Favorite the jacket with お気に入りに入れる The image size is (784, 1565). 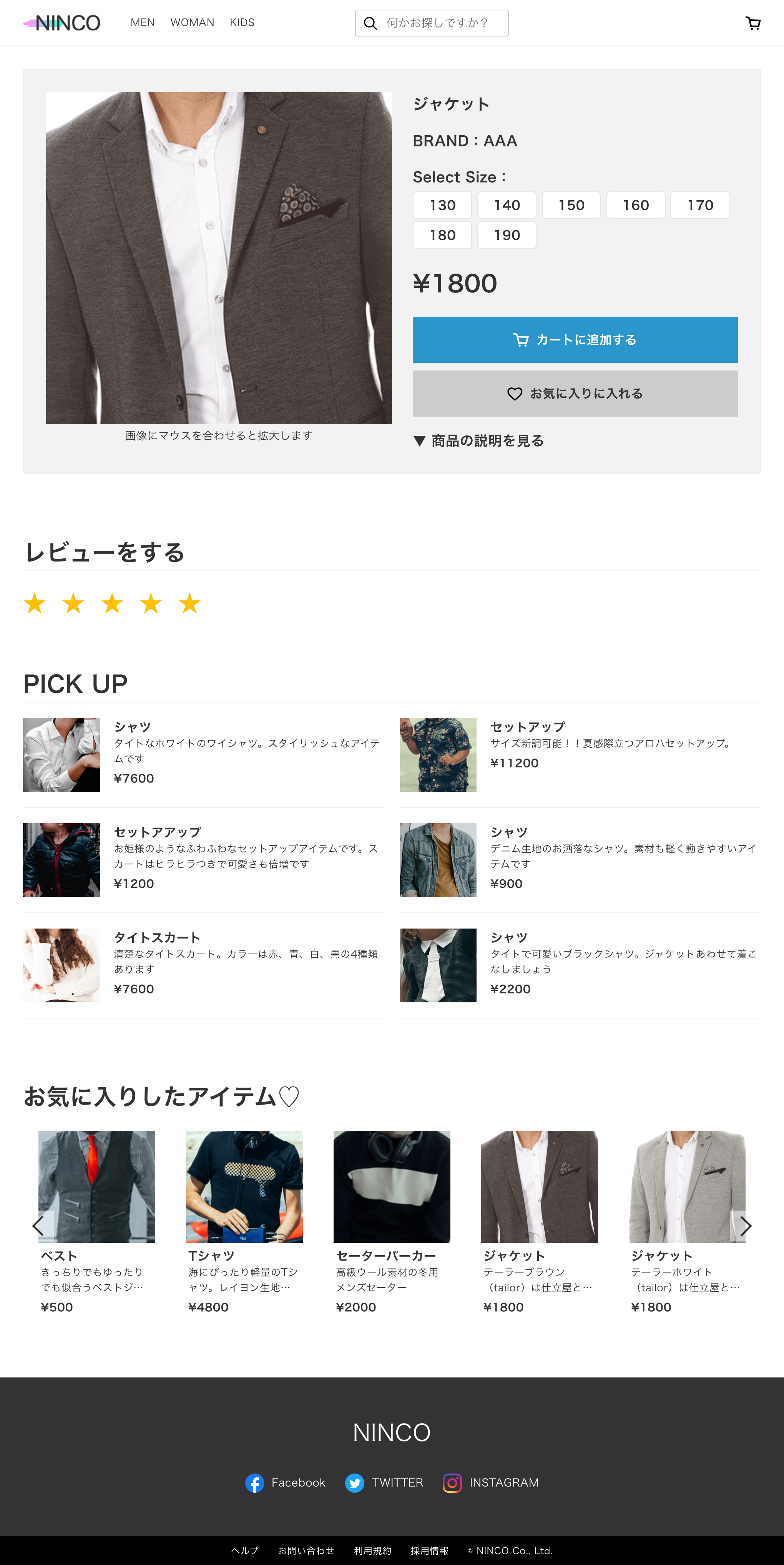(575, 394)
